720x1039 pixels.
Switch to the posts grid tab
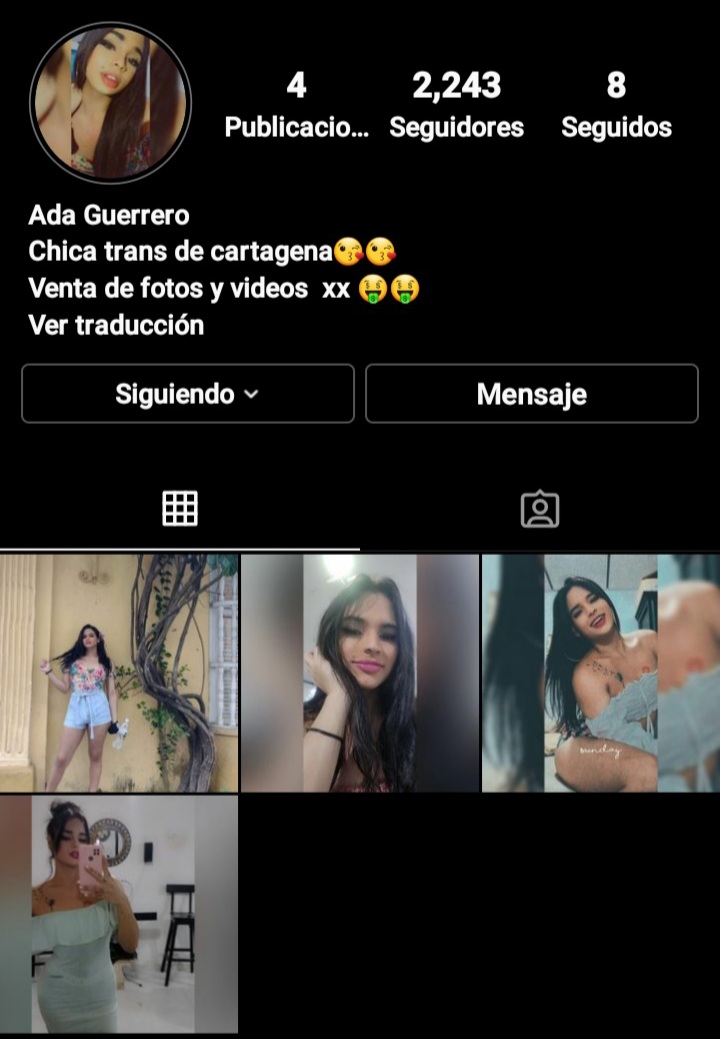point(180,509)
